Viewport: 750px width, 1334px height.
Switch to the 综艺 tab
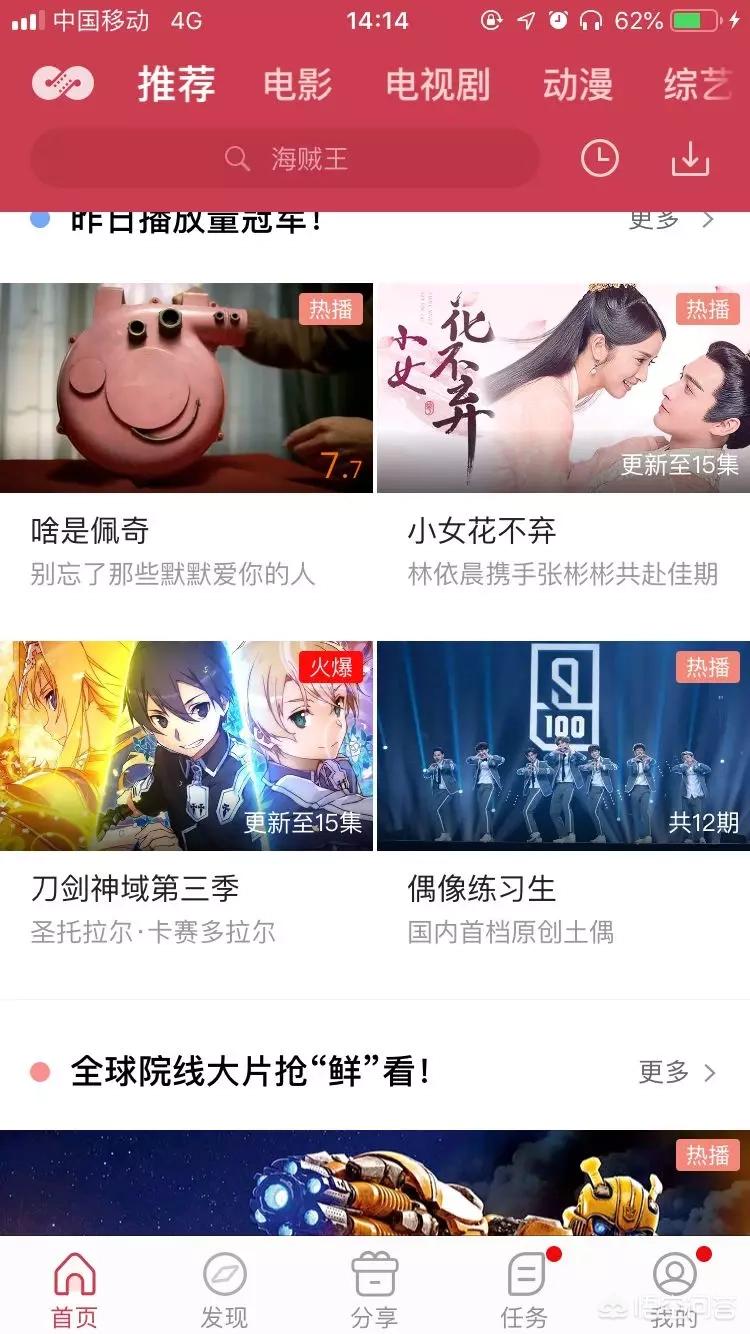click(697, 85)
